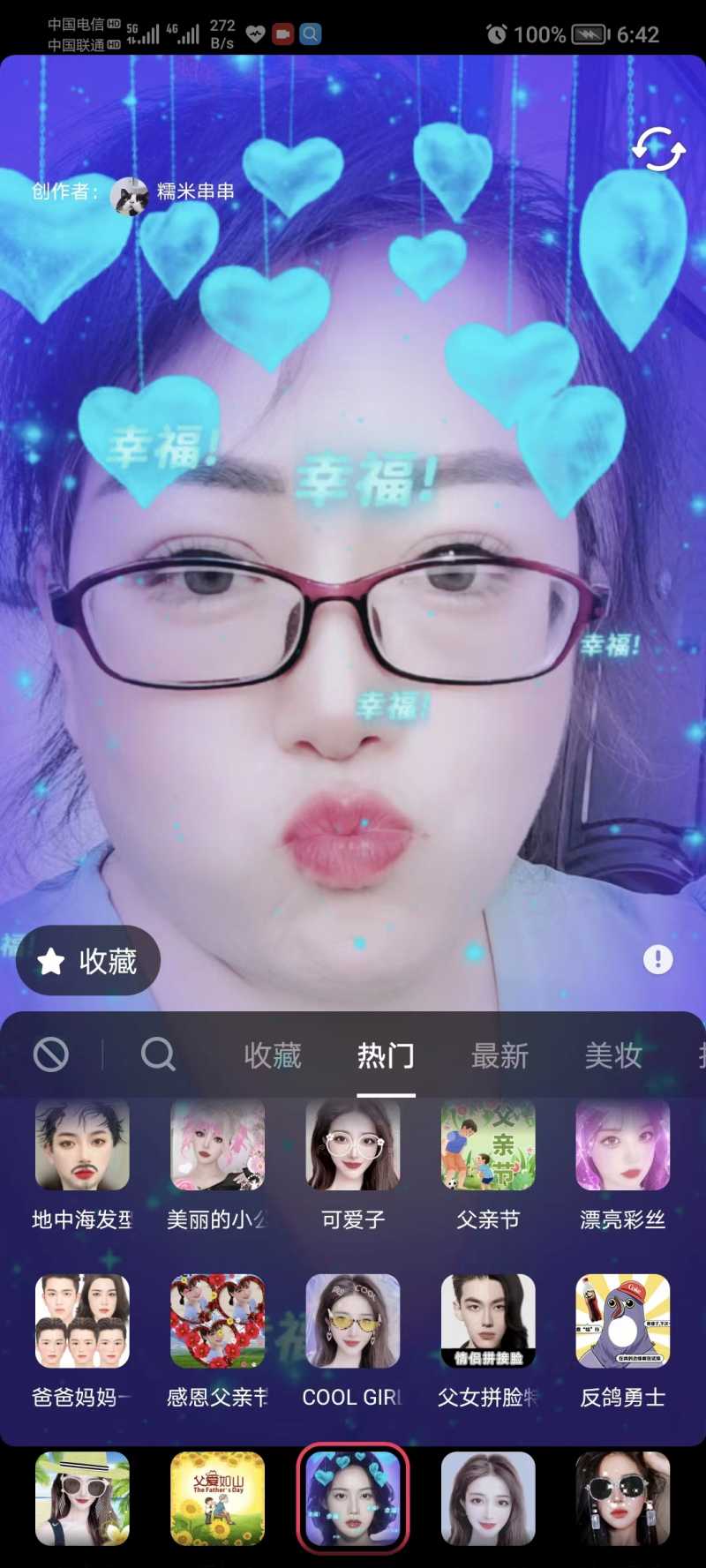This screenshot has width=706, height=1568.
Task: Switch to the 收藏 tab
Action: coord(274,1055)
